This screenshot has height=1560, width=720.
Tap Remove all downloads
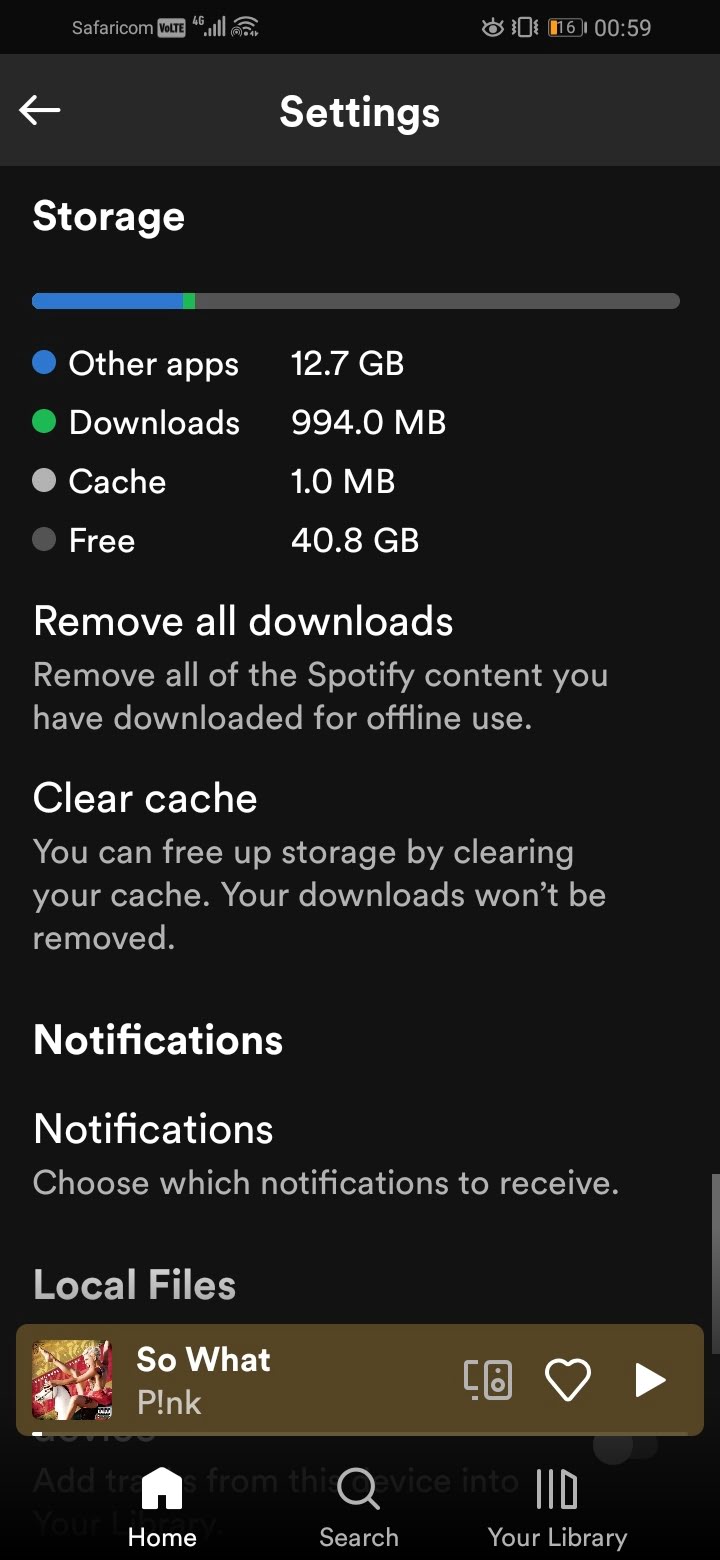coord(243,621)
